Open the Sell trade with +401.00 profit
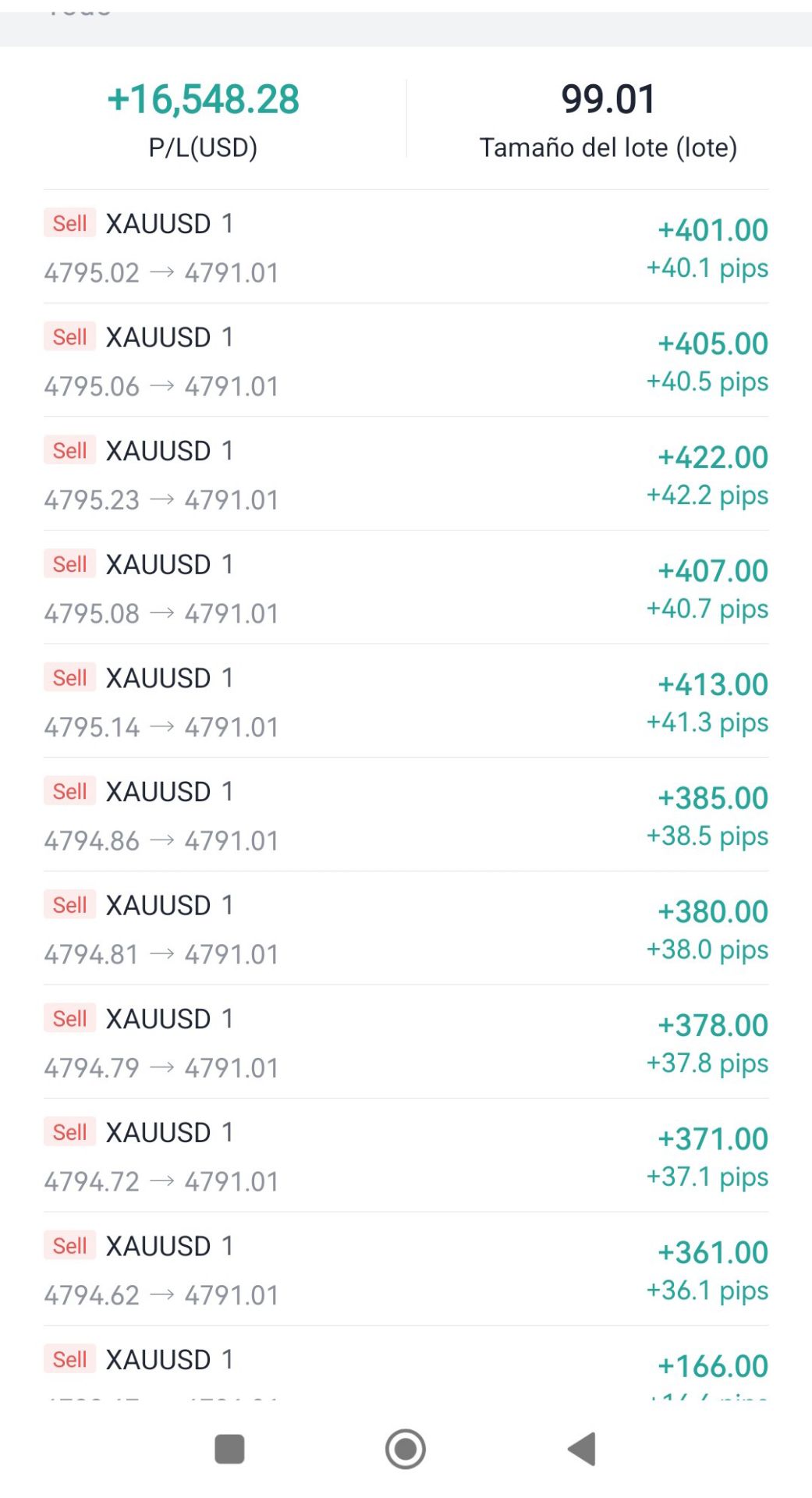 (406, 247)
